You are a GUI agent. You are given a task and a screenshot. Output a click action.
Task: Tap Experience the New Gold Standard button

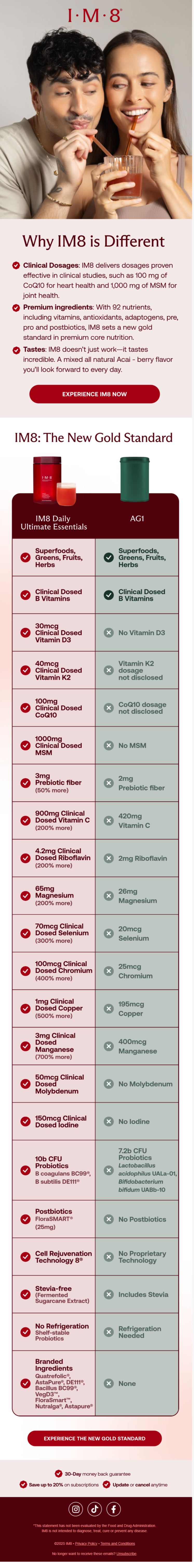[94, 1438]
